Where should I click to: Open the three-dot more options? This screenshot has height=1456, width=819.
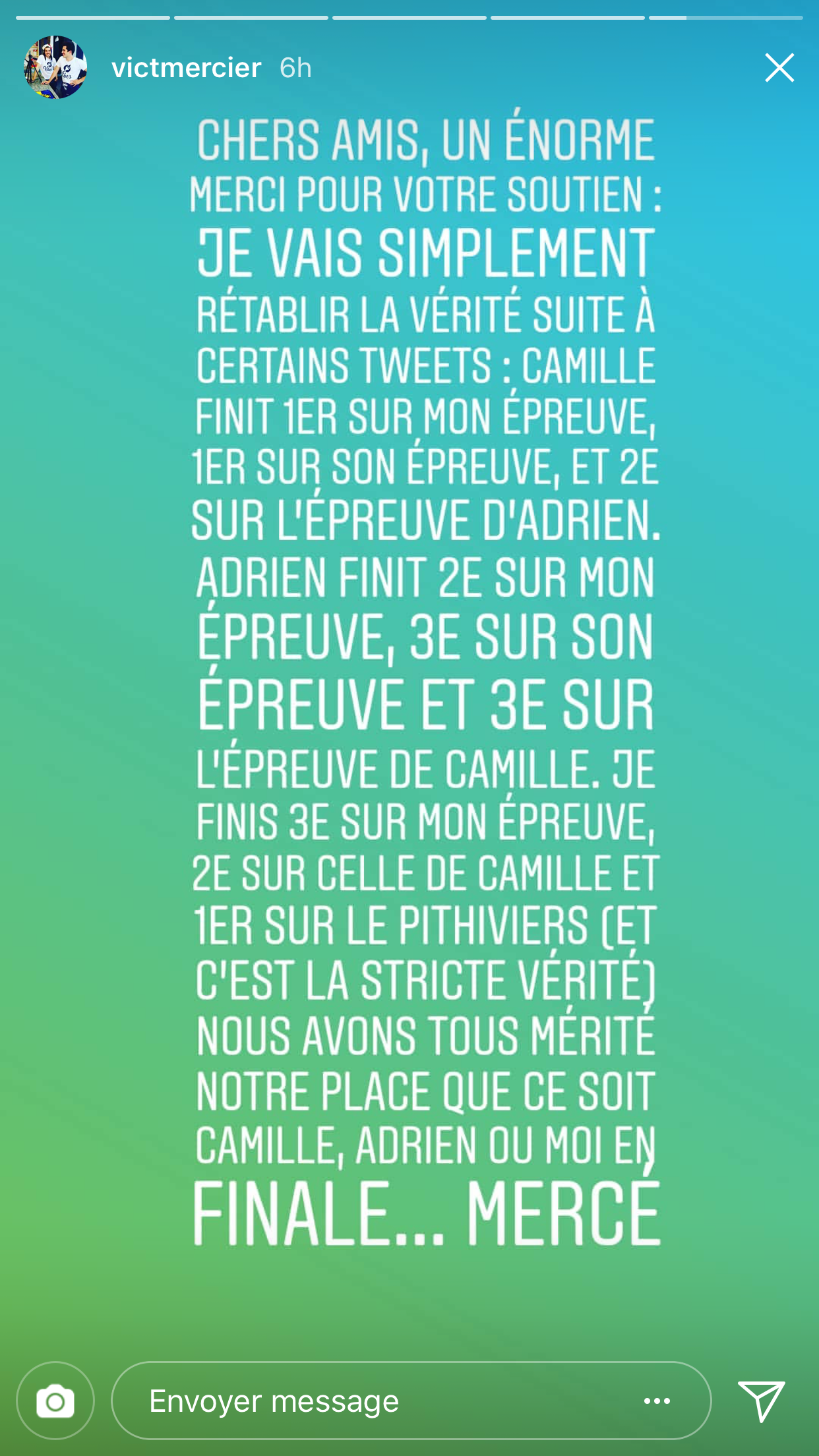click(657, 1401)
